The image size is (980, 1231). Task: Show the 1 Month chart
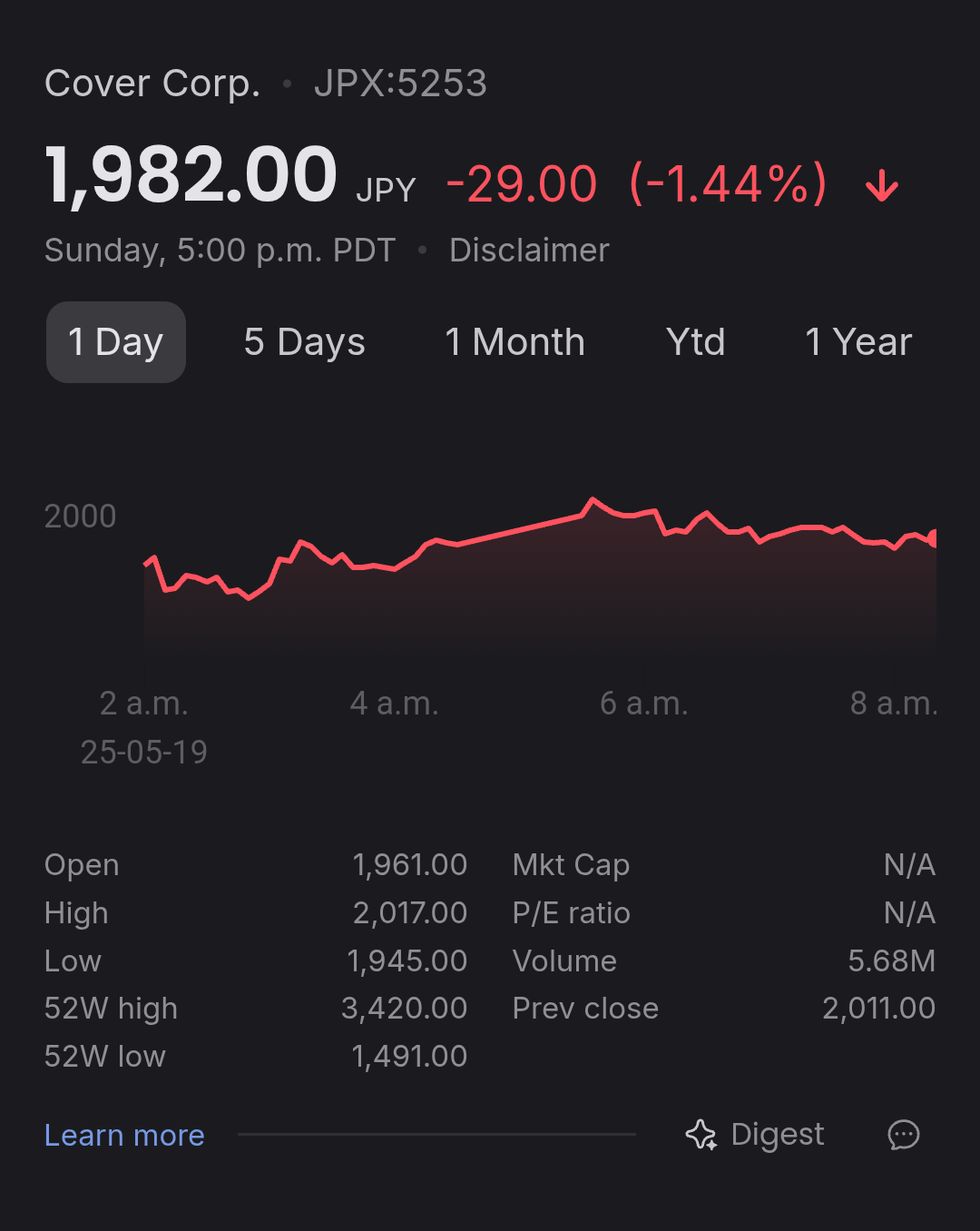pos(514,342)
